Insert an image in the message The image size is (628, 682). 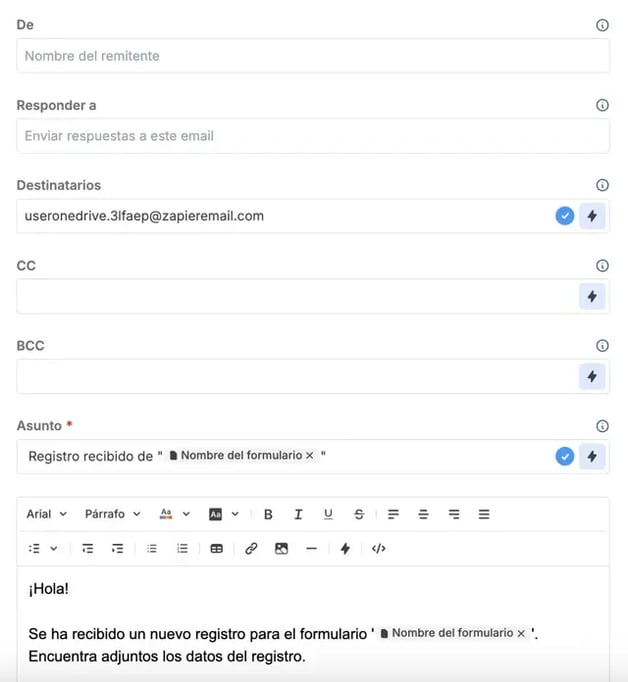pyautogui.click(x=281, y=548)
